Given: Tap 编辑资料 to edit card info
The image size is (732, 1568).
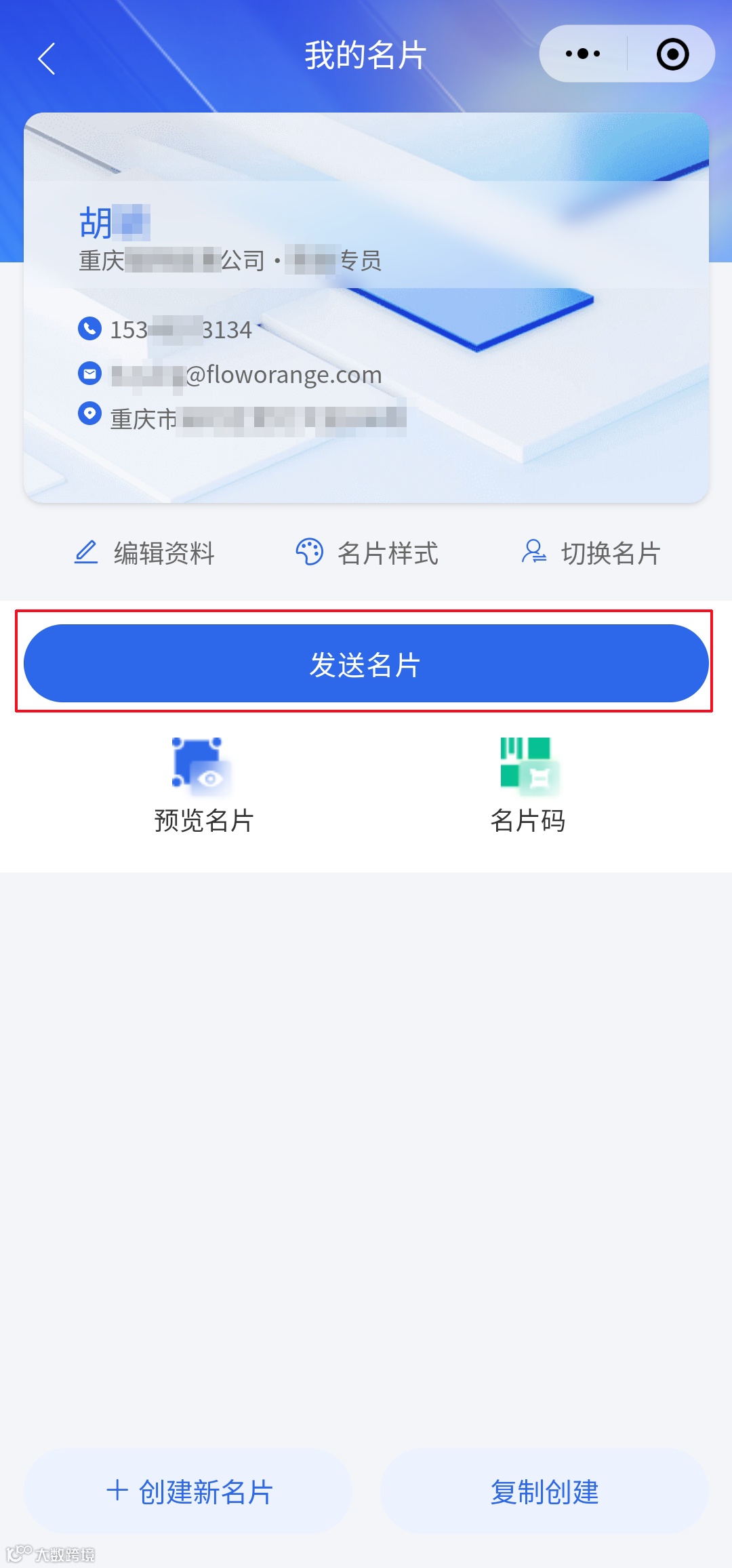Looking at the screenshot, I should (x=144, y=553).
